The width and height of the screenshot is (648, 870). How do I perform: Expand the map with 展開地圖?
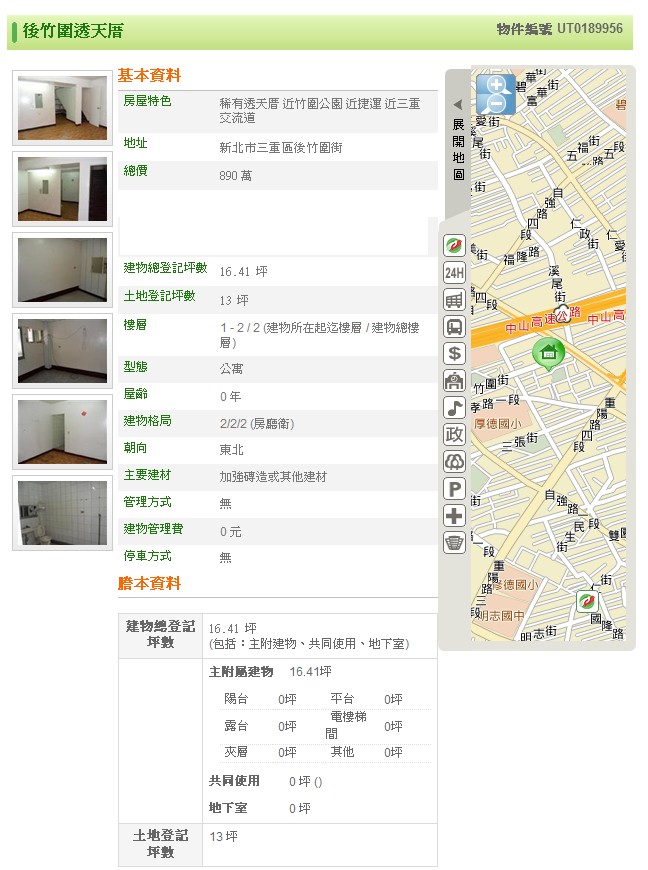coord(457,142)
